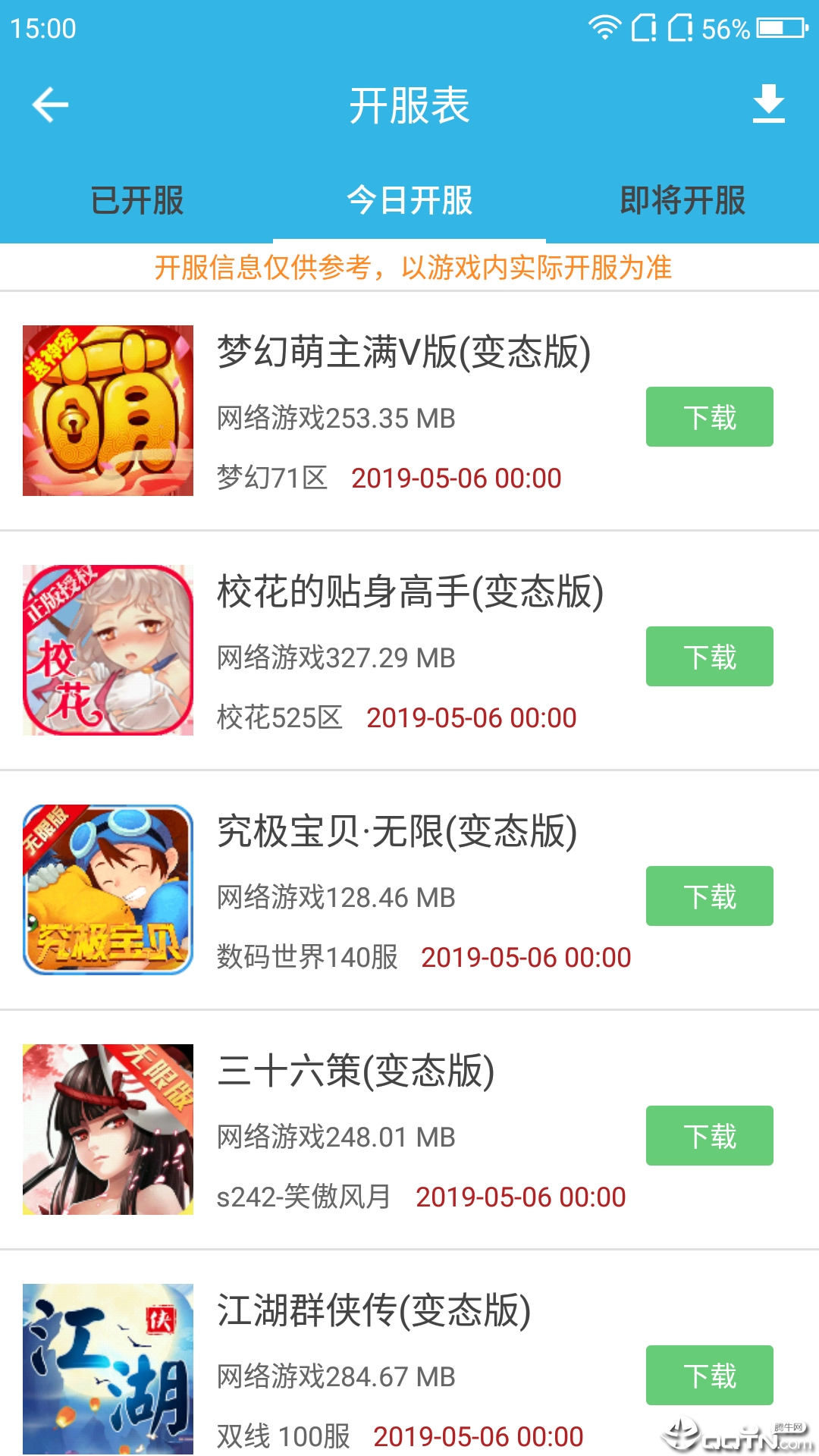The width and height of the screenshot is (819, 1456).
Task: Open 究极宝贝·无限 game details
Action: (x=397, y=832)
